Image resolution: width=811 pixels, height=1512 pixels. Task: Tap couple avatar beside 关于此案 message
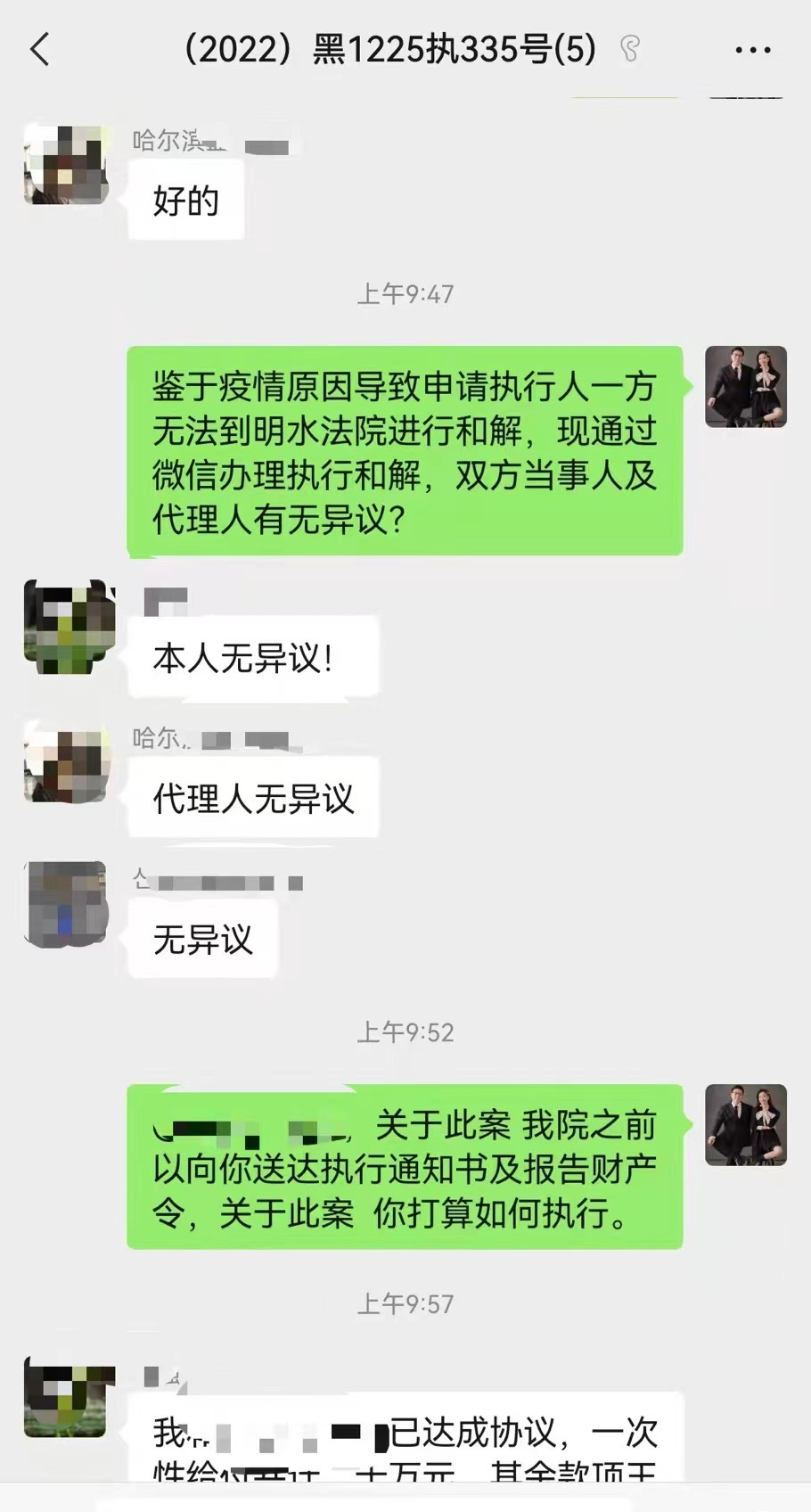coord(745,1124)
